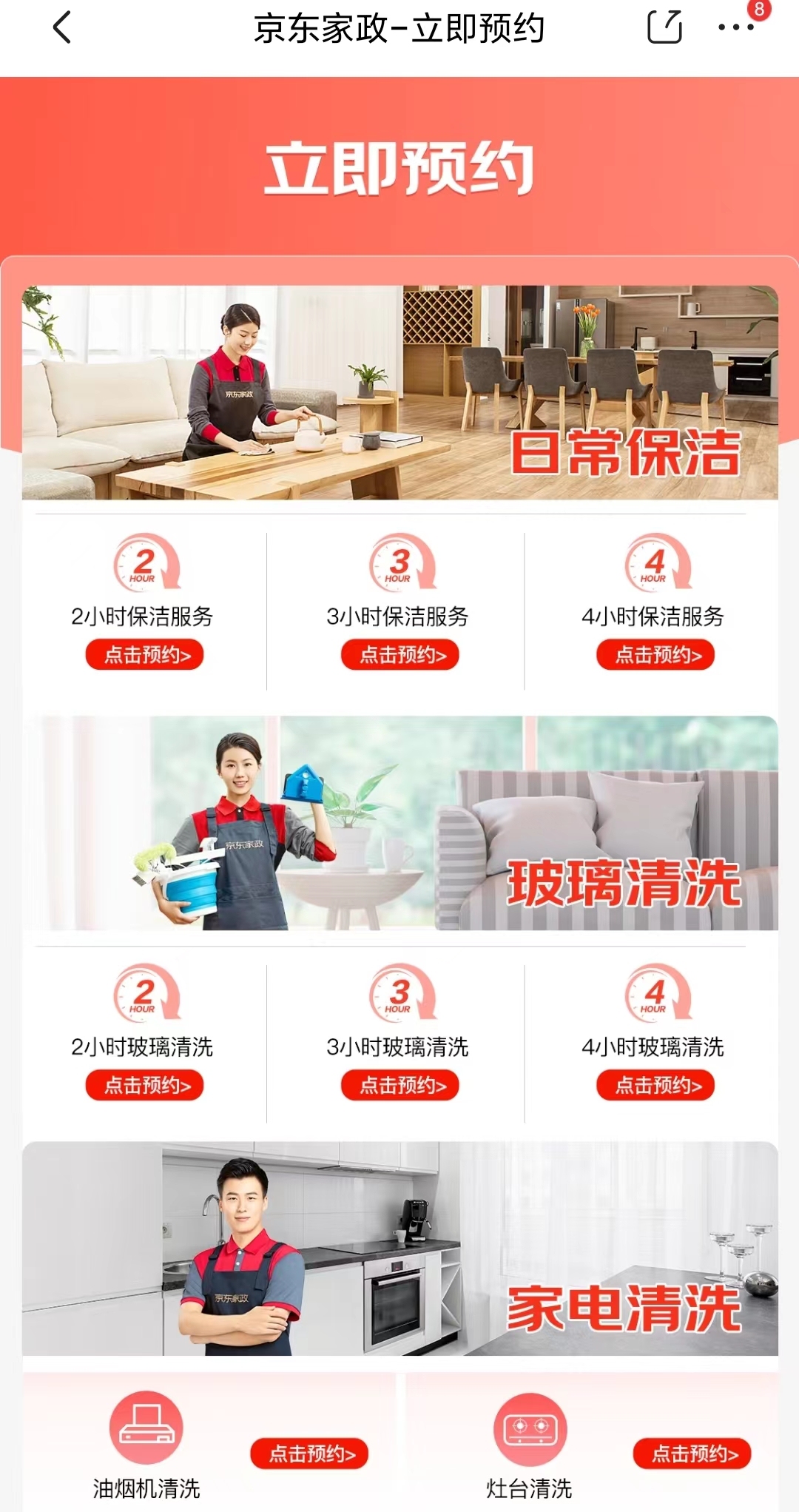Reserve the 3小时玻璃清洗 glass cleaning service

pos(399,1086)
